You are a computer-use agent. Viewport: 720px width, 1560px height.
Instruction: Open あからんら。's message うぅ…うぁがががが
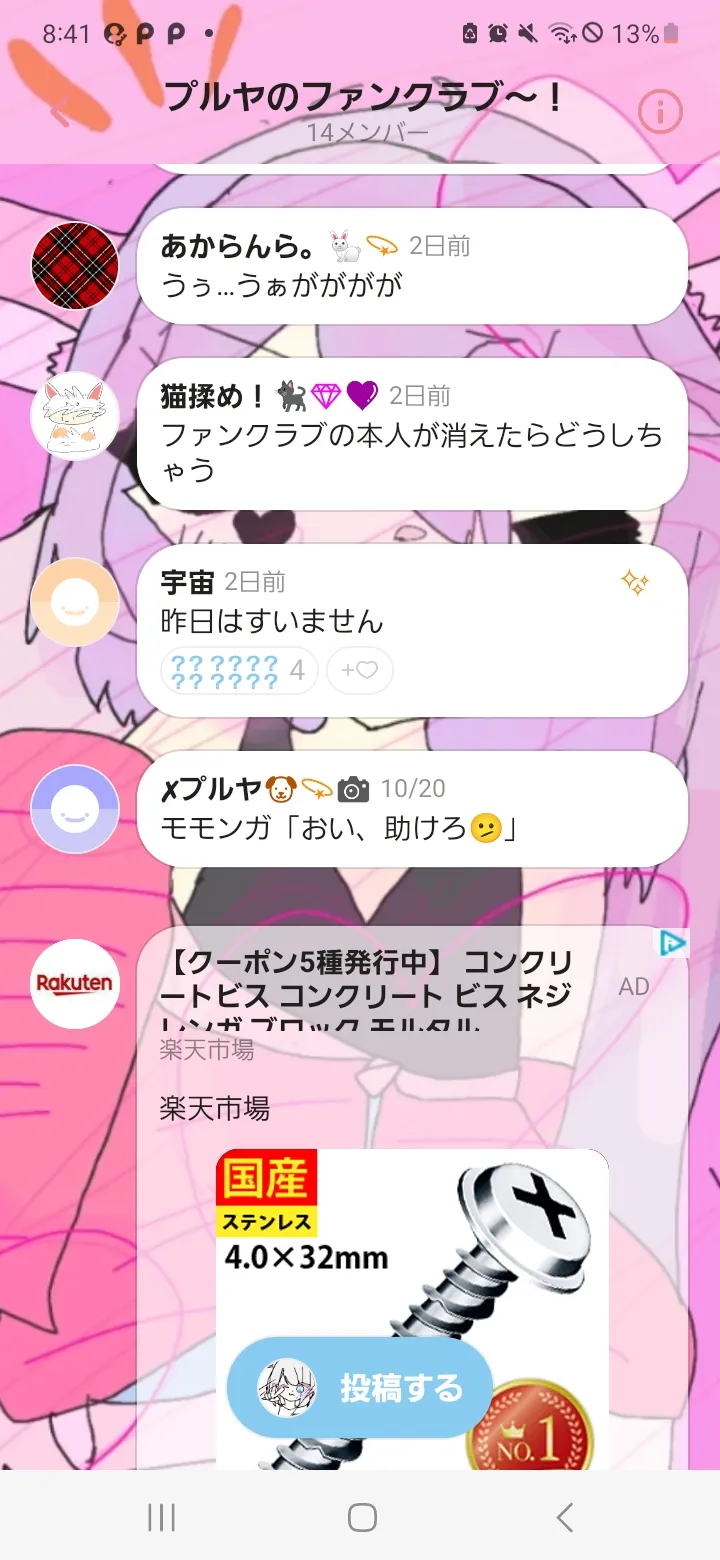(412, 266)
